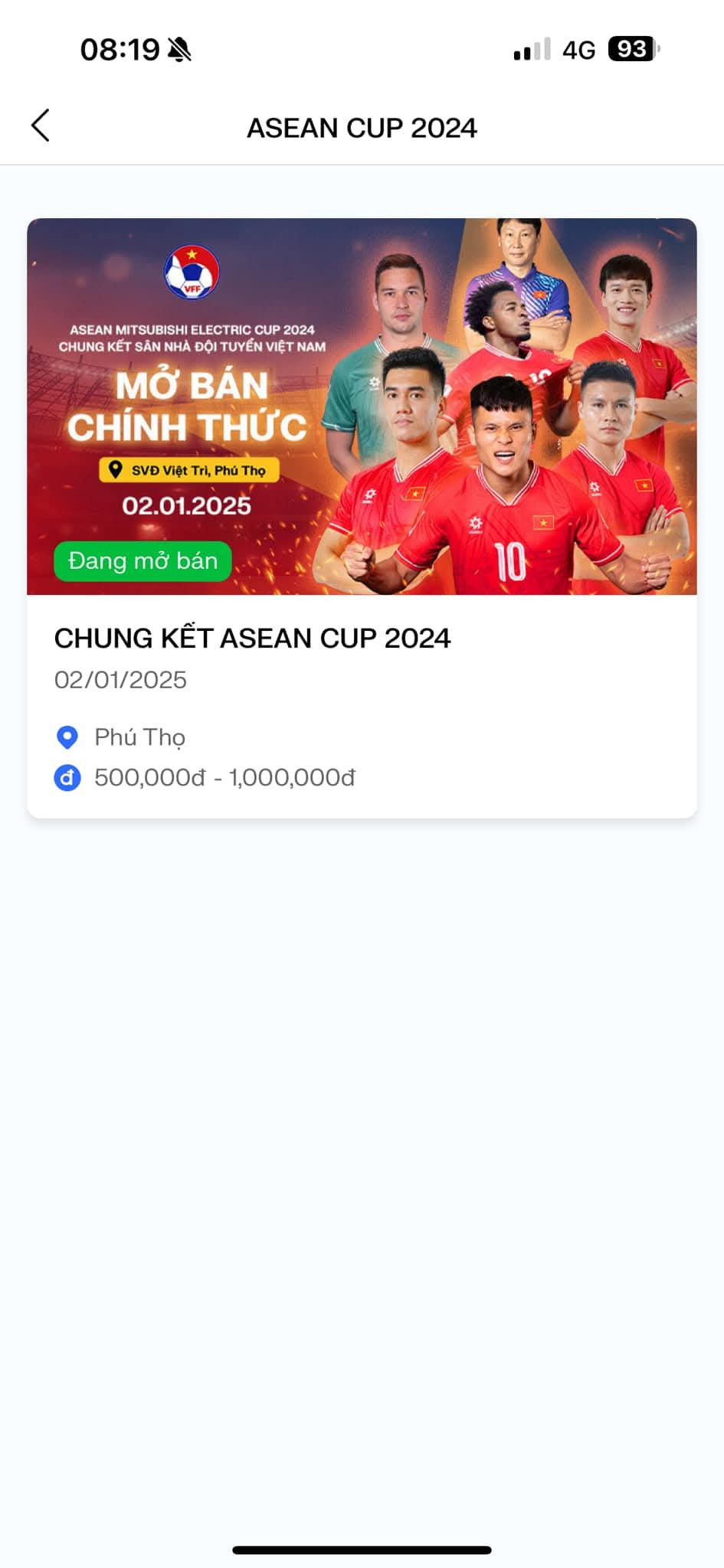Tap the back chevron arrow

(x=41, y=126)
